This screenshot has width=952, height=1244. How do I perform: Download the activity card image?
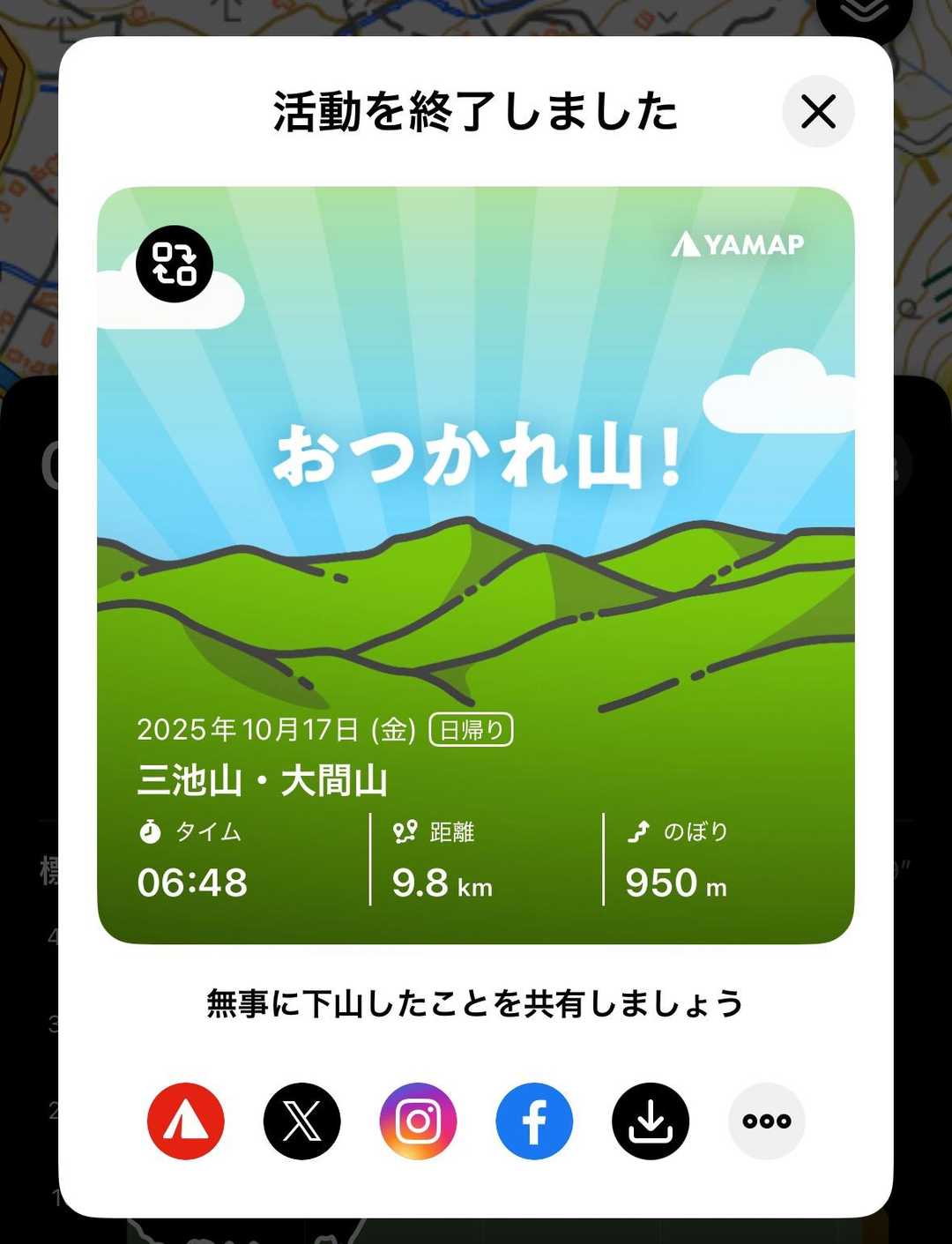[x=651, y=1121]
